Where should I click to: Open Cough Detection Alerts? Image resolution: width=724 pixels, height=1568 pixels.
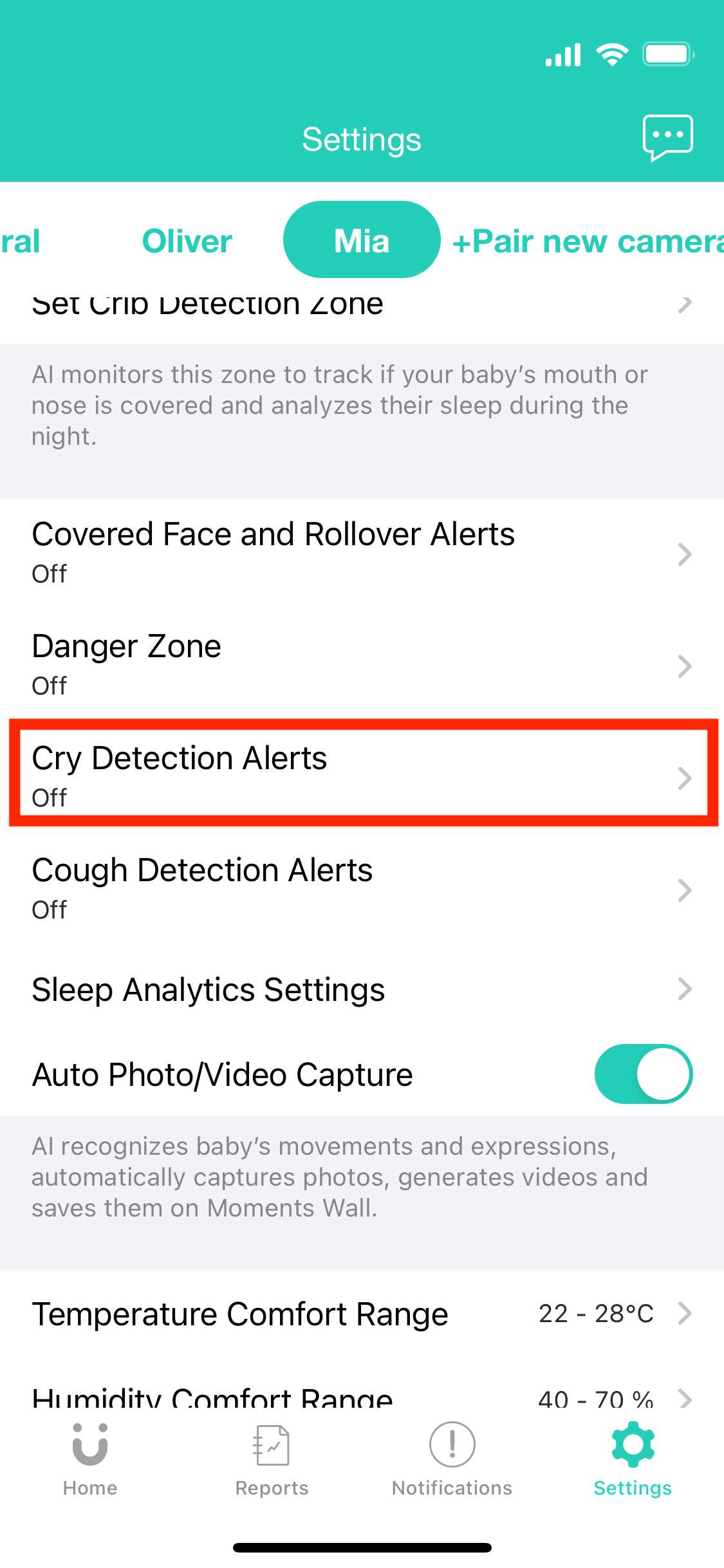(x=360, y=889)
